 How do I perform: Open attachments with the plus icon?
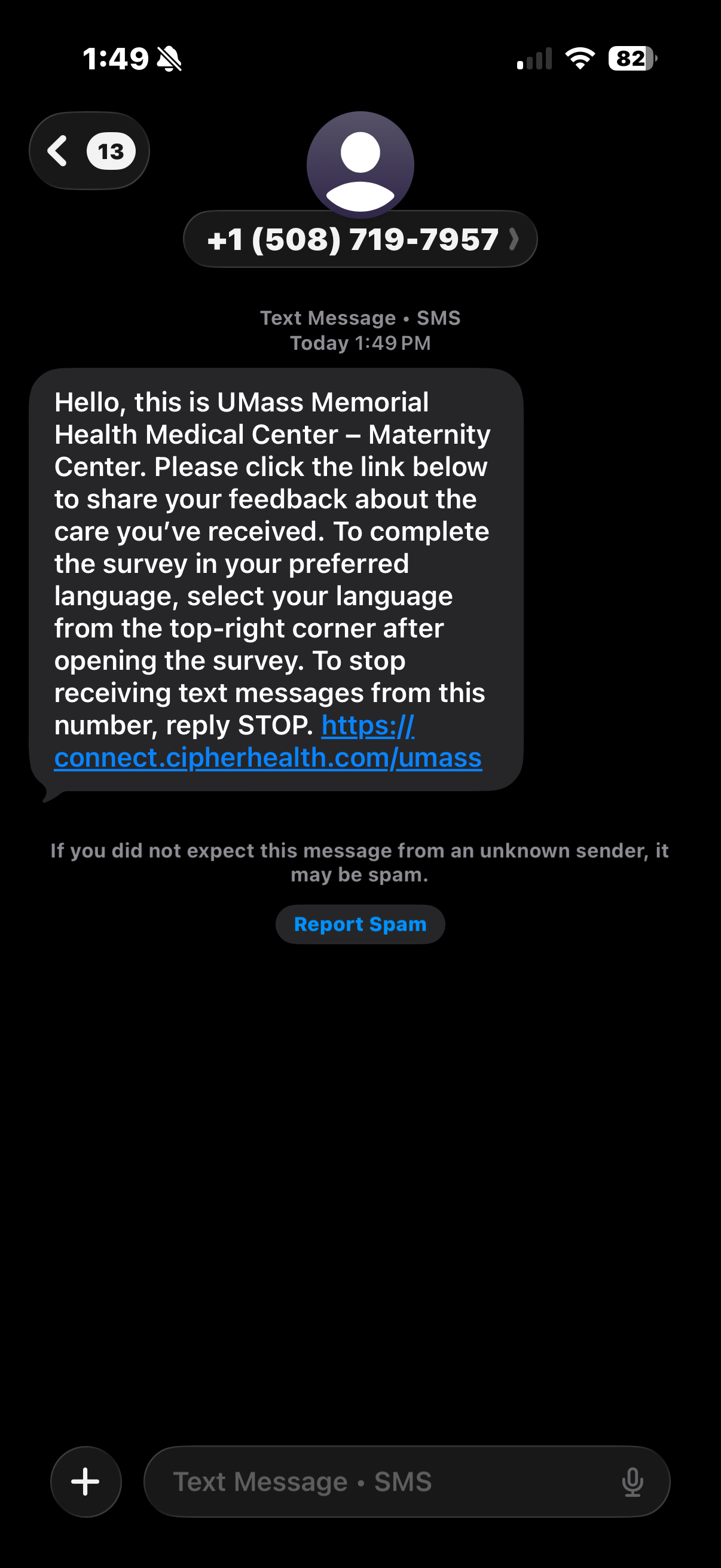click(x=85, y=1481)
